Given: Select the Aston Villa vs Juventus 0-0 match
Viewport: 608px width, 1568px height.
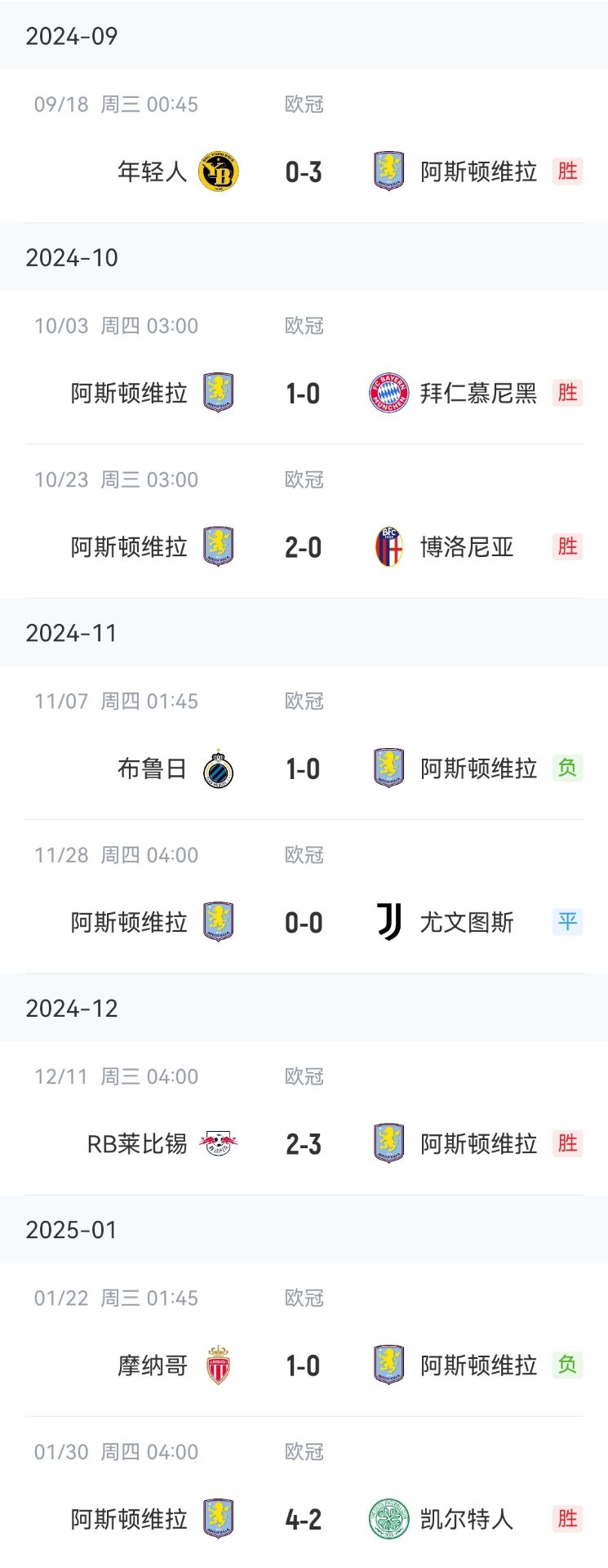Looking at the screenshot, I should pyautogui.click(x=304, y=922).
